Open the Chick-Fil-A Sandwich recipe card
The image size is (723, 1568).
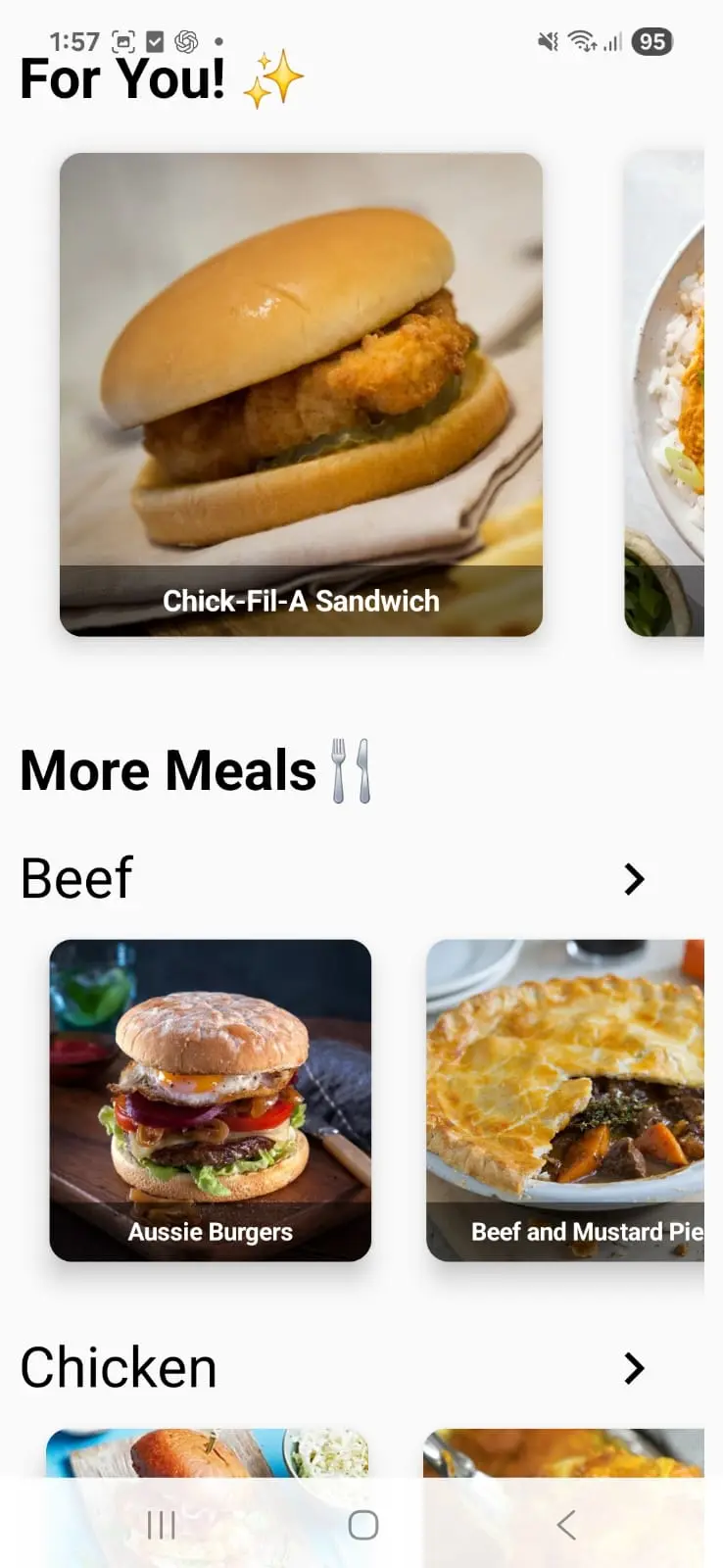coord(301,394)
